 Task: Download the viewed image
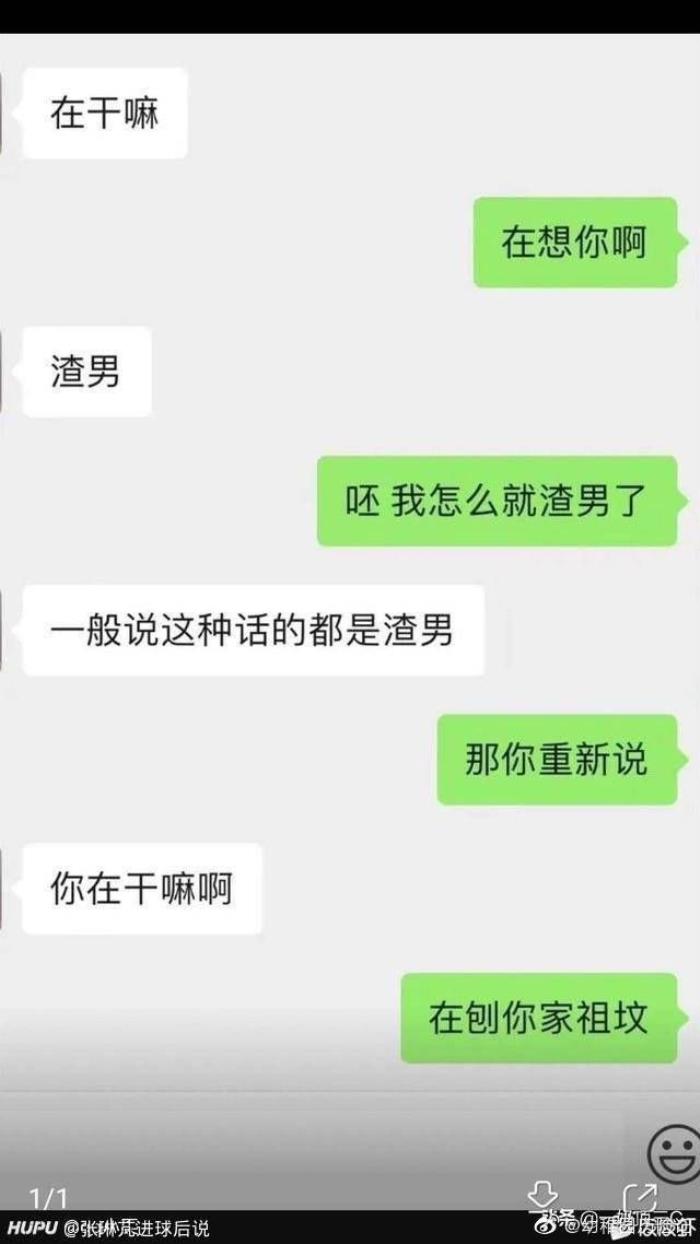(542, 1197)
